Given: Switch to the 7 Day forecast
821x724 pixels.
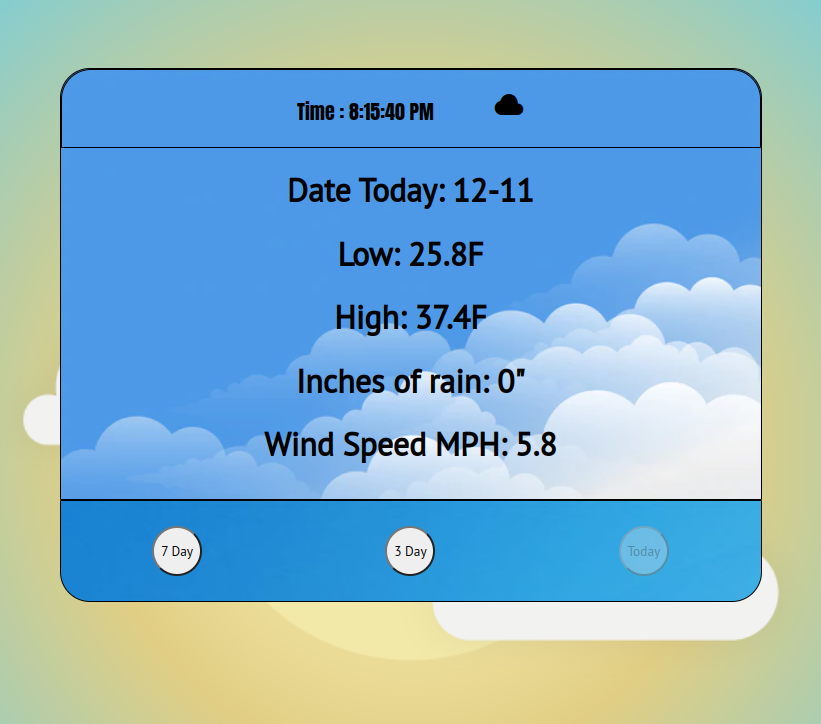Looking at the screenshot, I should click(x=177, y=551).
